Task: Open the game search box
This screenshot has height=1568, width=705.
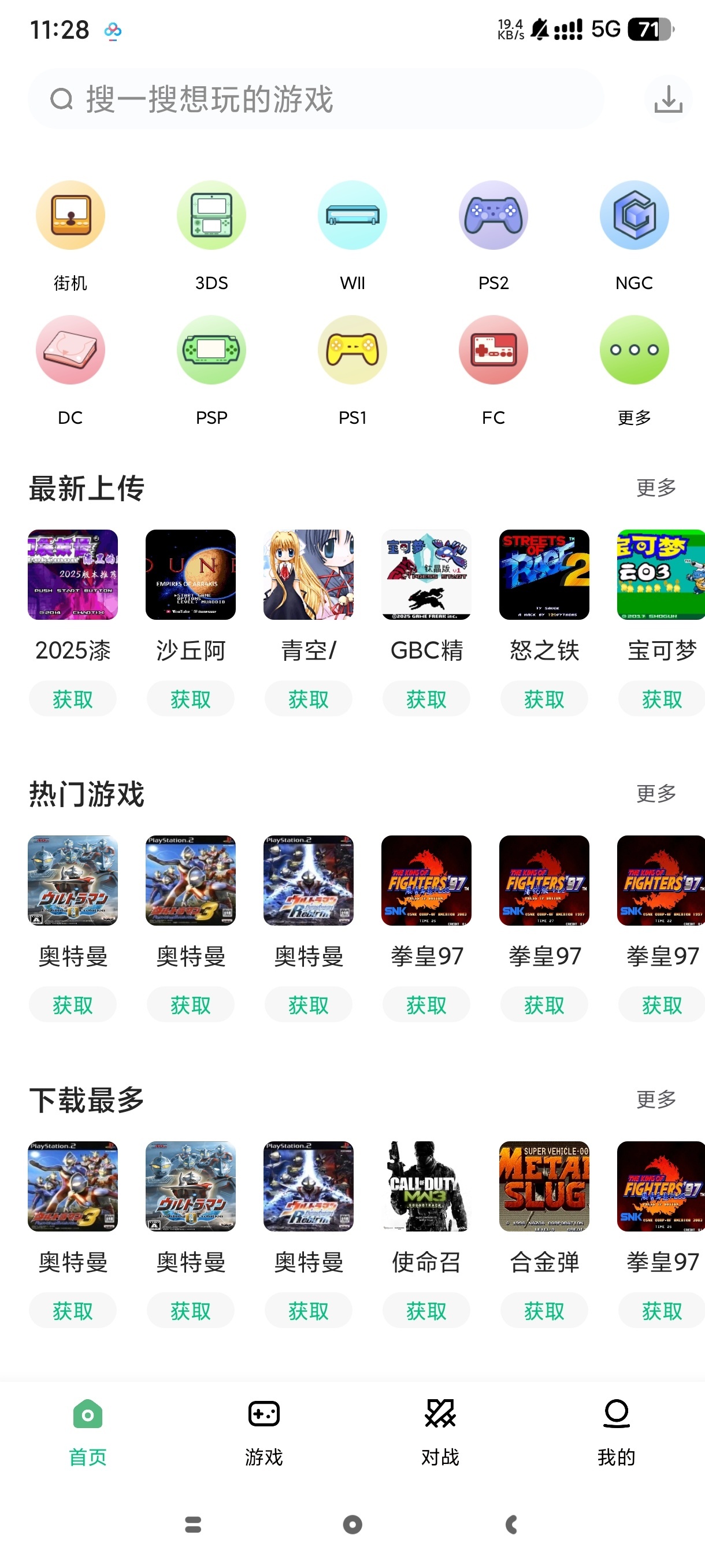Action: 315,99
